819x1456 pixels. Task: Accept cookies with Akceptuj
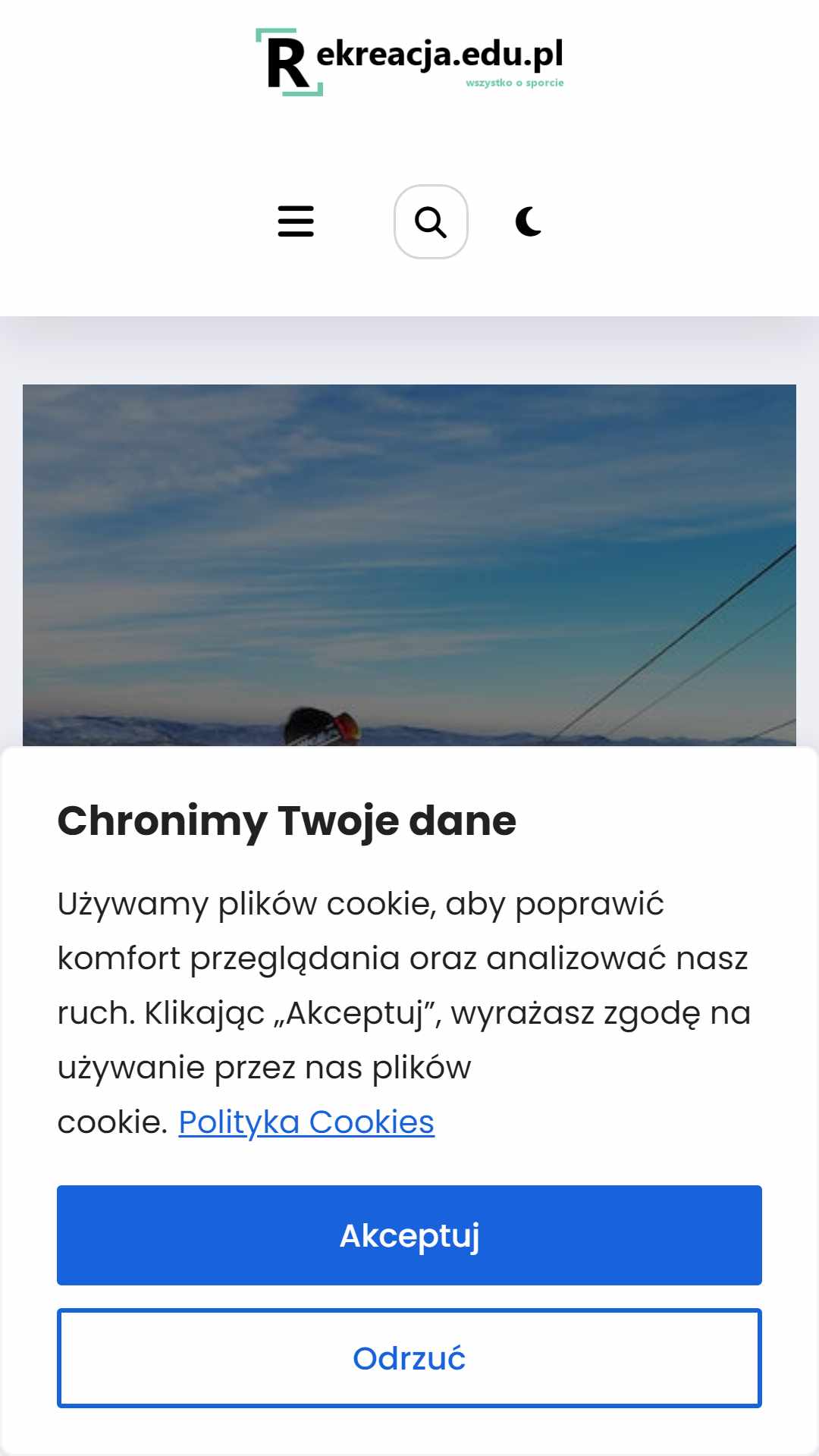pos(409,1235)
